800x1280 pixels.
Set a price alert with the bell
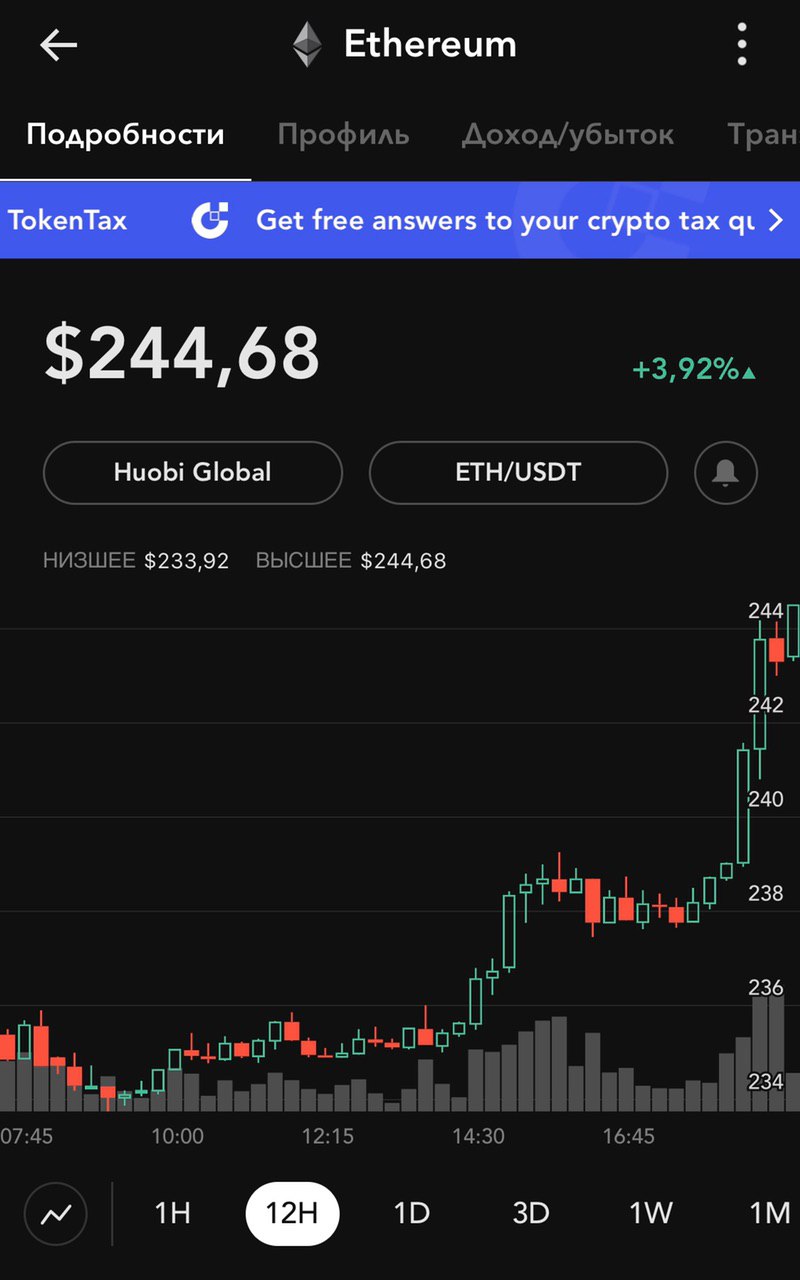pyautogui.click(x=726, y=472)
